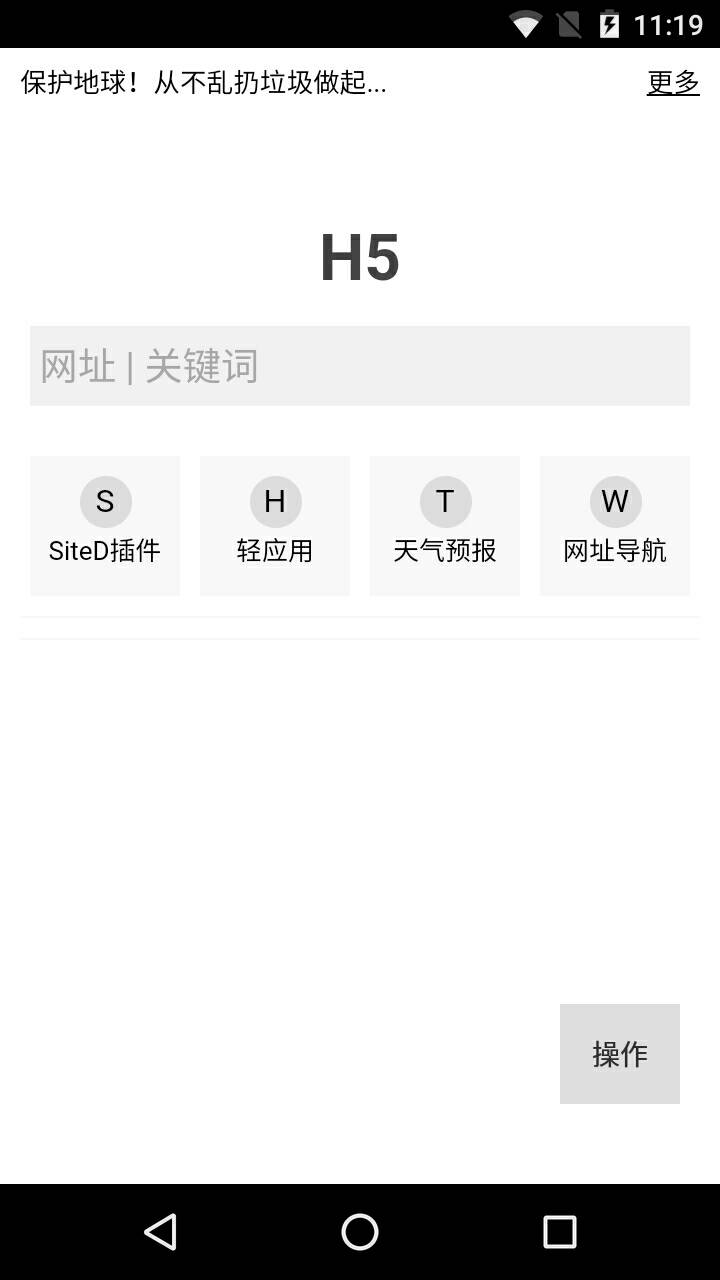
Task: Select the T badge above 天气预报
Action: [444, 502]
